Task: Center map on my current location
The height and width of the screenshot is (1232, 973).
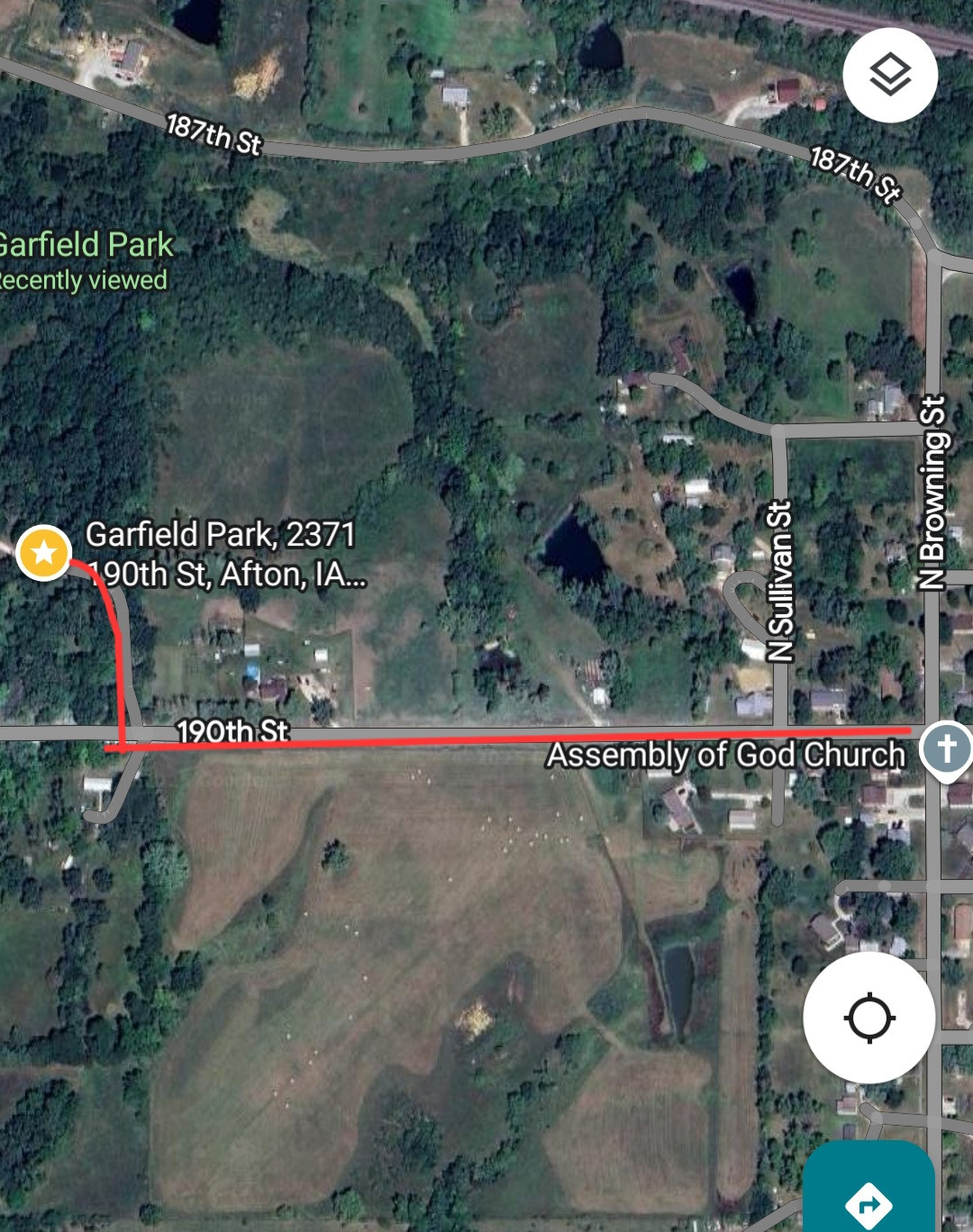Action: (x=868, y=1018)
